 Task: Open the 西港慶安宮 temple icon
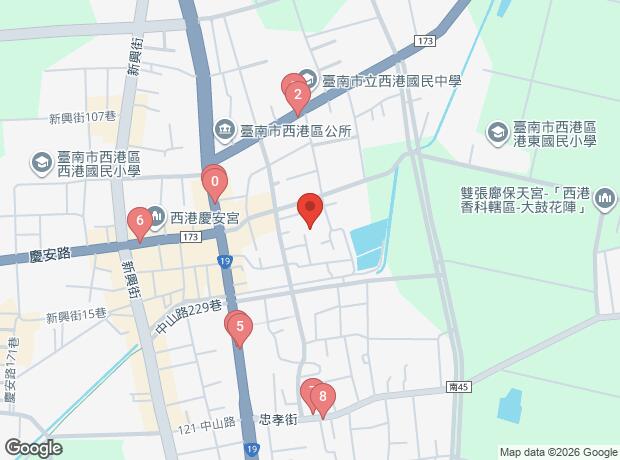[157, 217]
